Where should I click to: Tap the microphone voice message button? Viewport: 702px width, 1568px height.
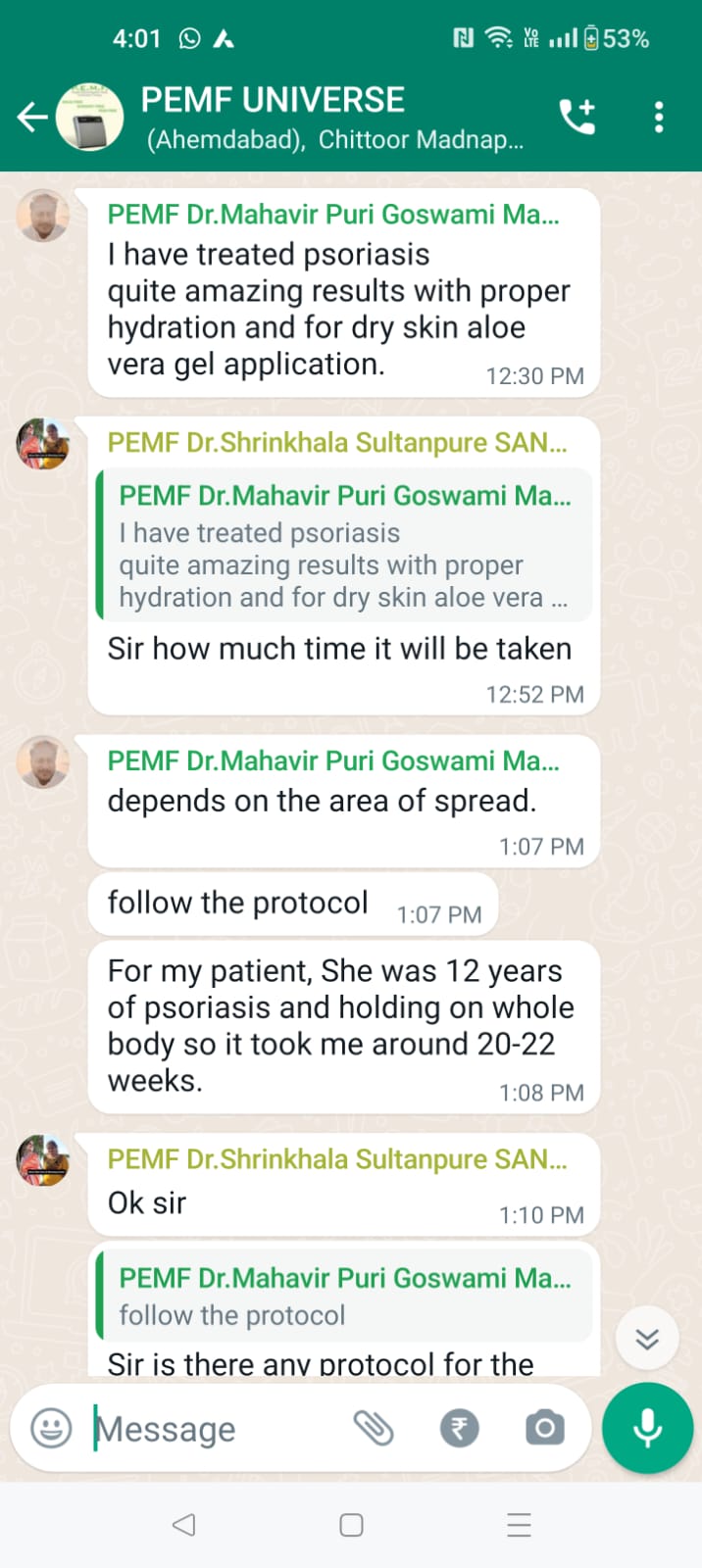point(647,1429)
